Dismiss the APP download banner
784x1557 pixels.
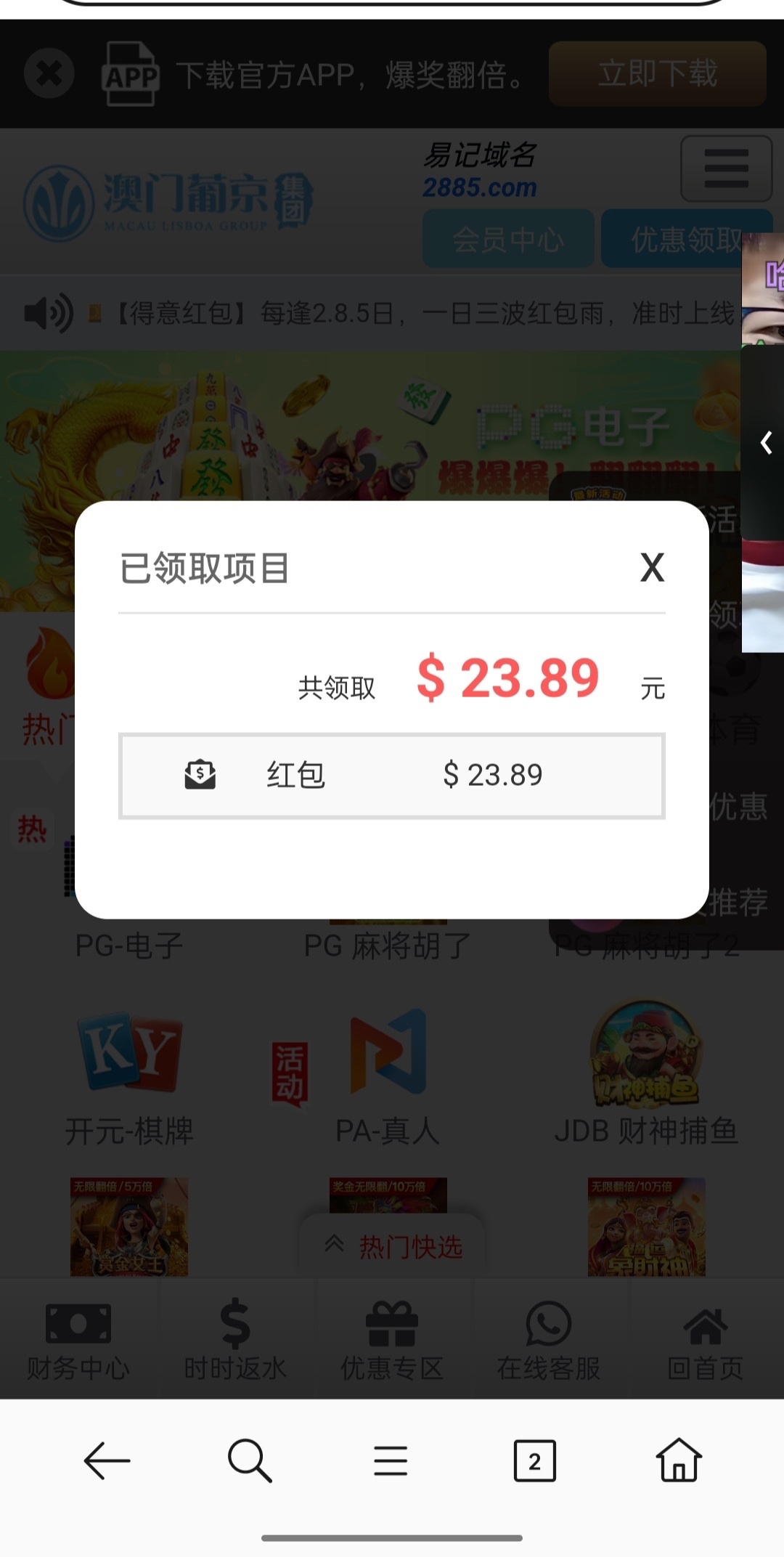coord(49,73)
